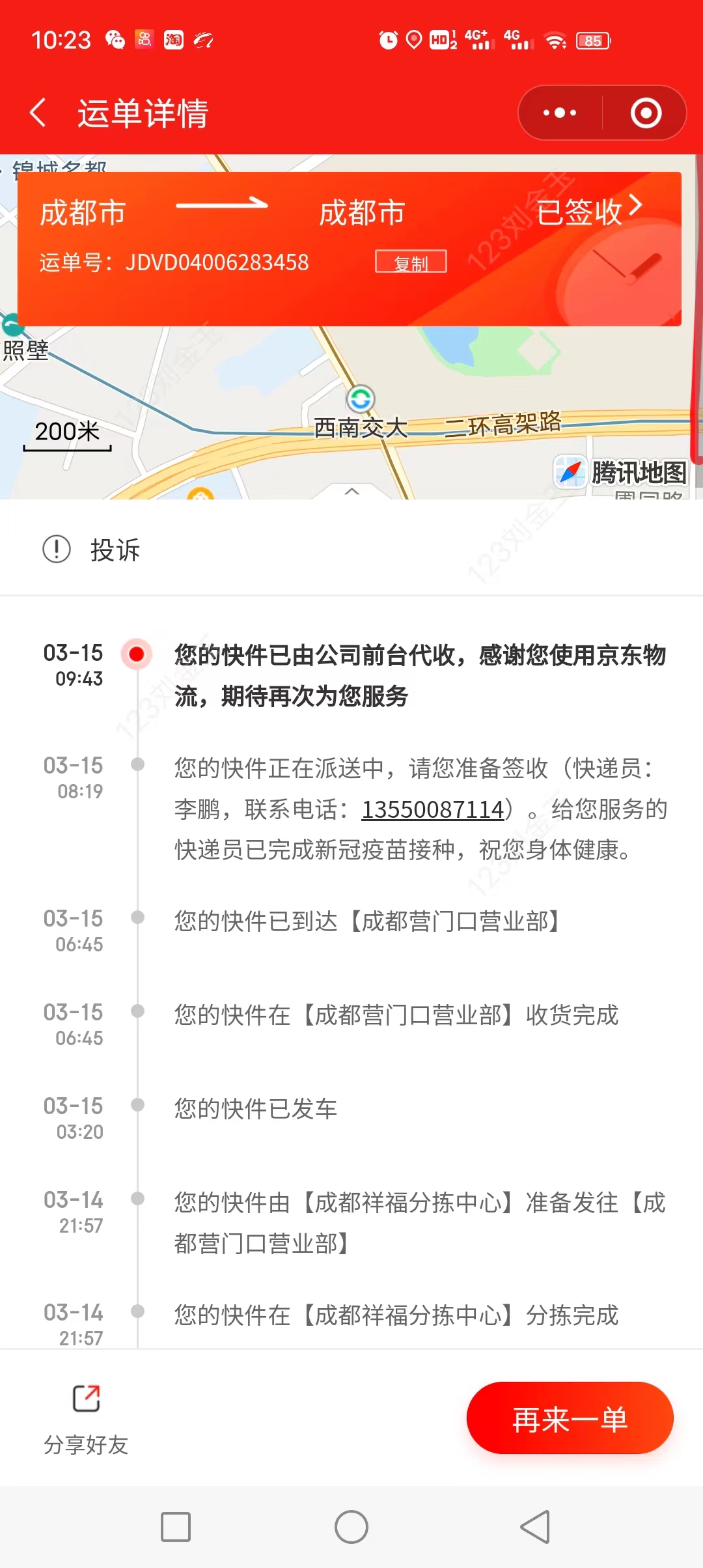Collapse the map with the up chevron

[x=351, y=491]
